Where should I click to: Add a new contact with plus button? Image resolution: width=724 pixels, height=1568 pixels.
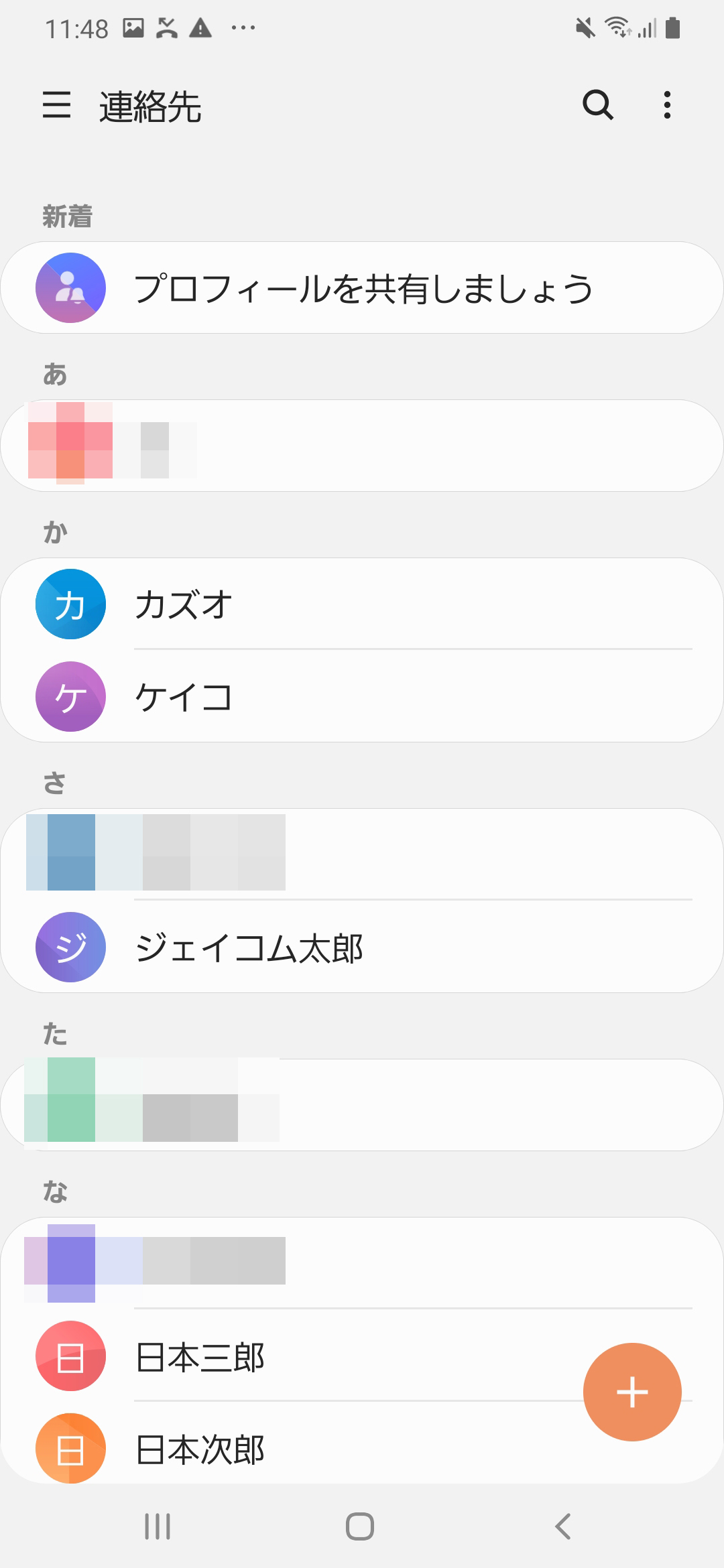(x=631, y=1392)
